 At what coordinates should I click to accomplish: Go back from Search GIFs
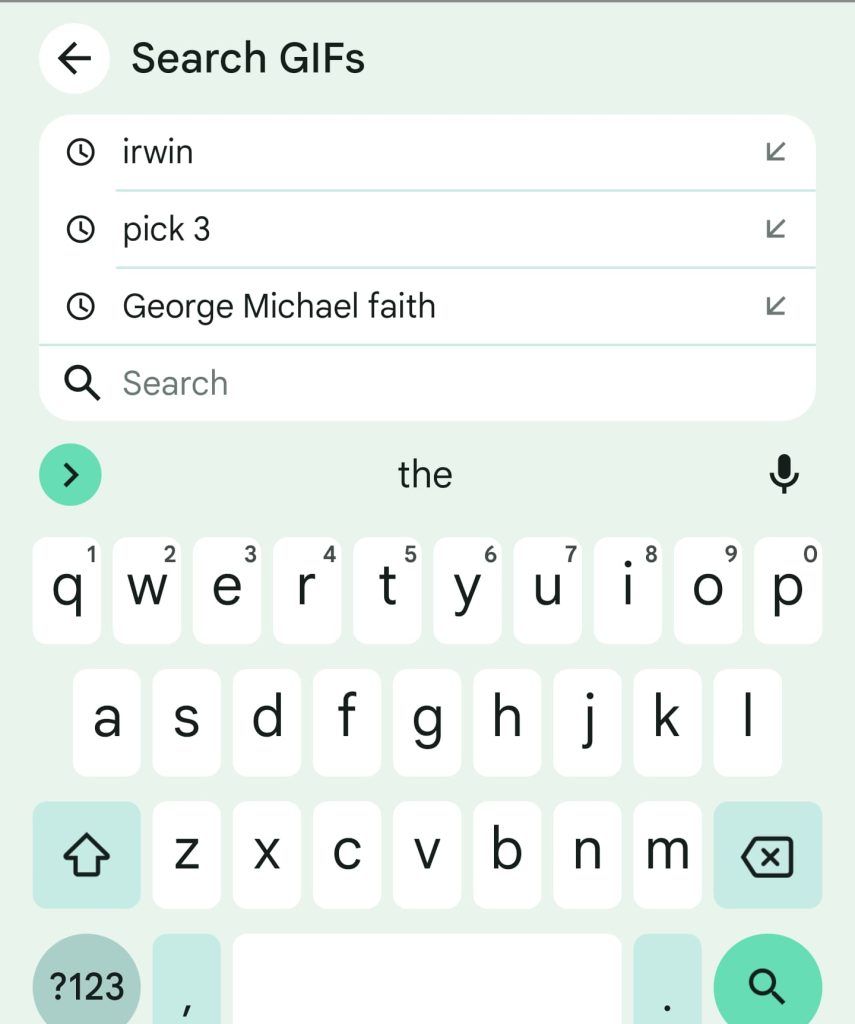point(74,59)
